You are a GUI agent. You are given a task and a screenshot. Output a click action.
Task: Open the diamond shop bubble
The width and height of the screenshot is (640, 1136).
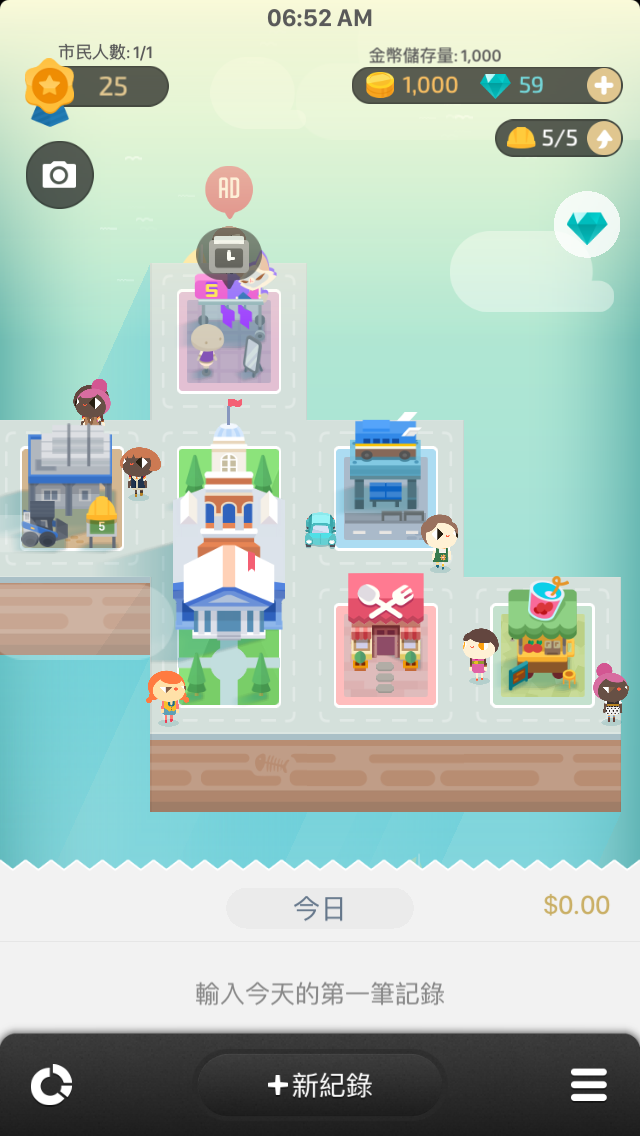click(586, 225)
